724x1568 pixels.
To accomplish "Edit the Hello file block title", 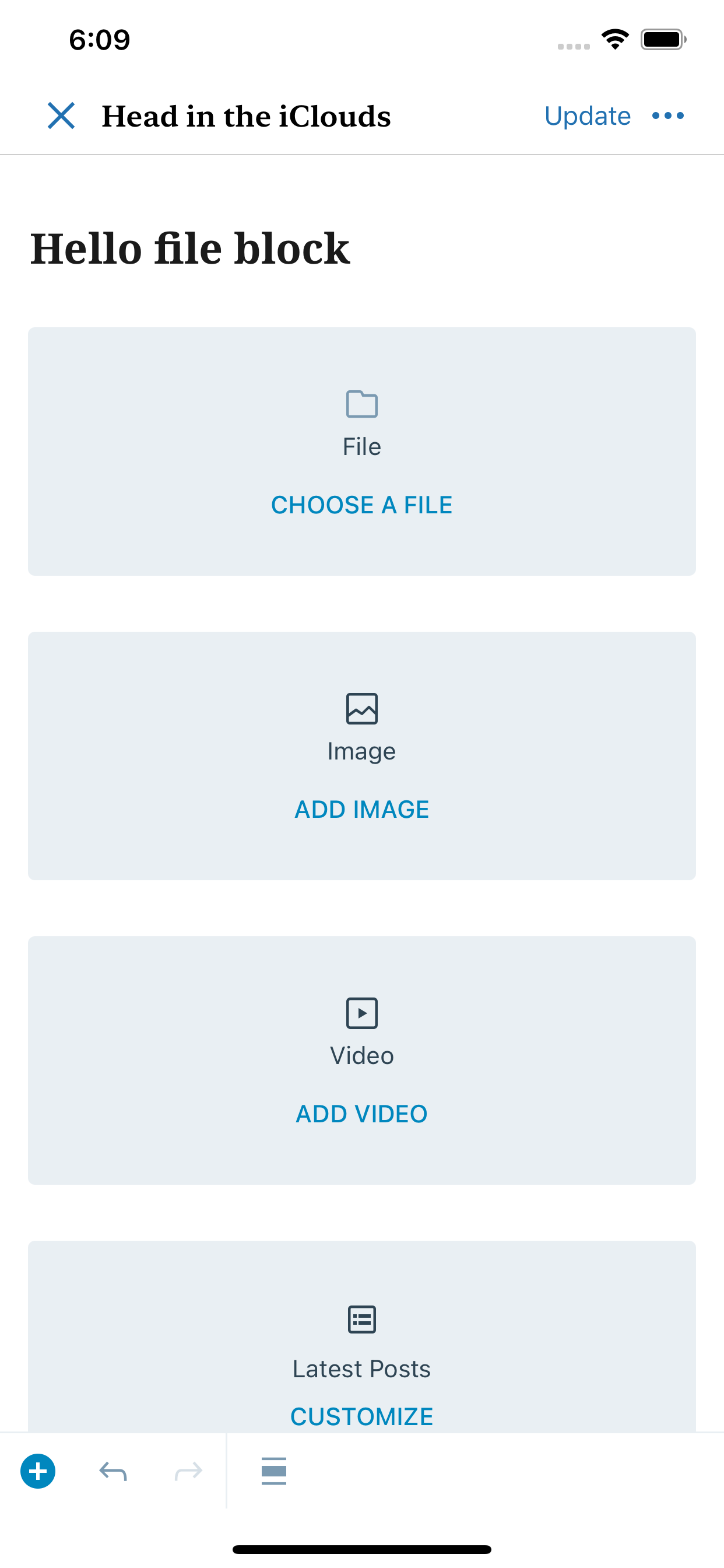I will (190, 249).
